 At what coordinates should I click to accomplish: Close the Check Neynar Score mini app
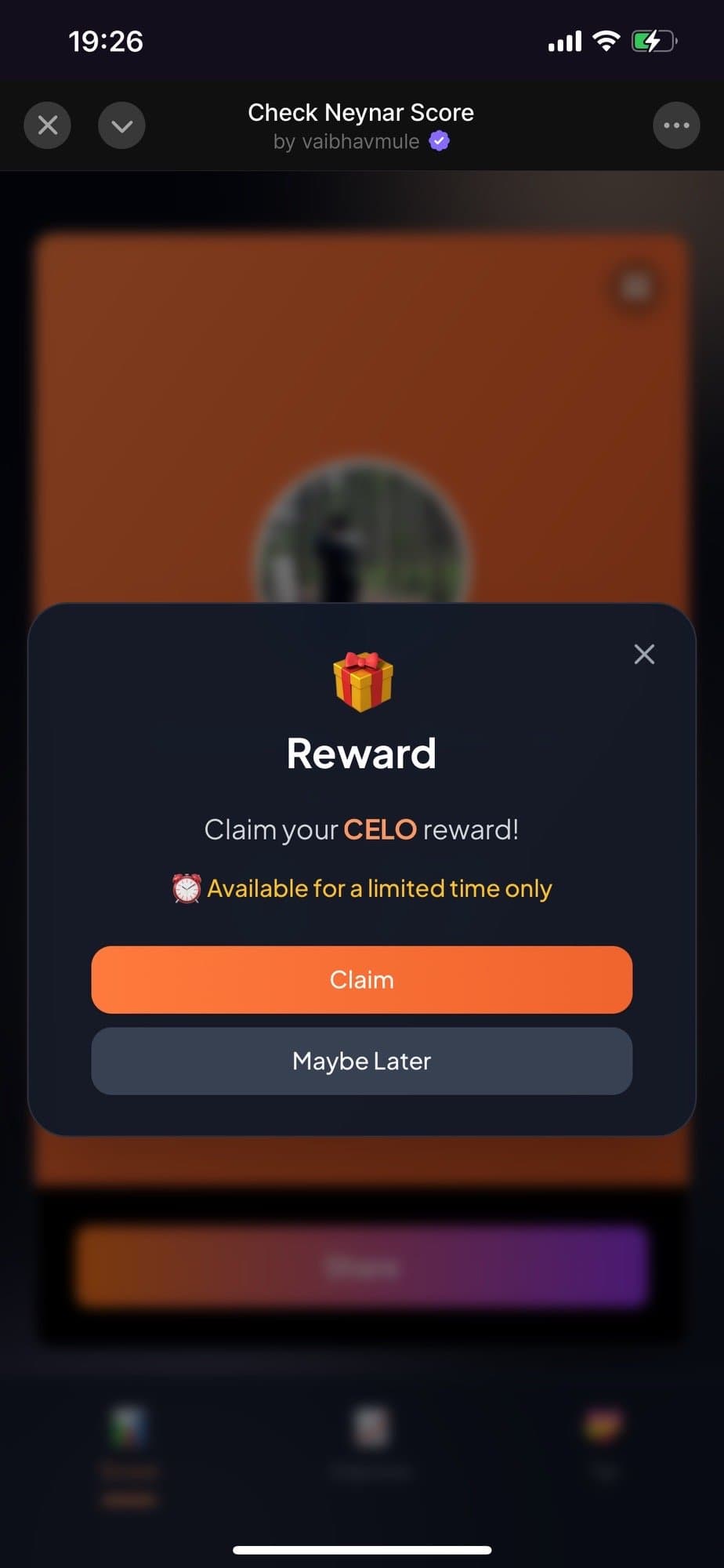click(47, 125)
